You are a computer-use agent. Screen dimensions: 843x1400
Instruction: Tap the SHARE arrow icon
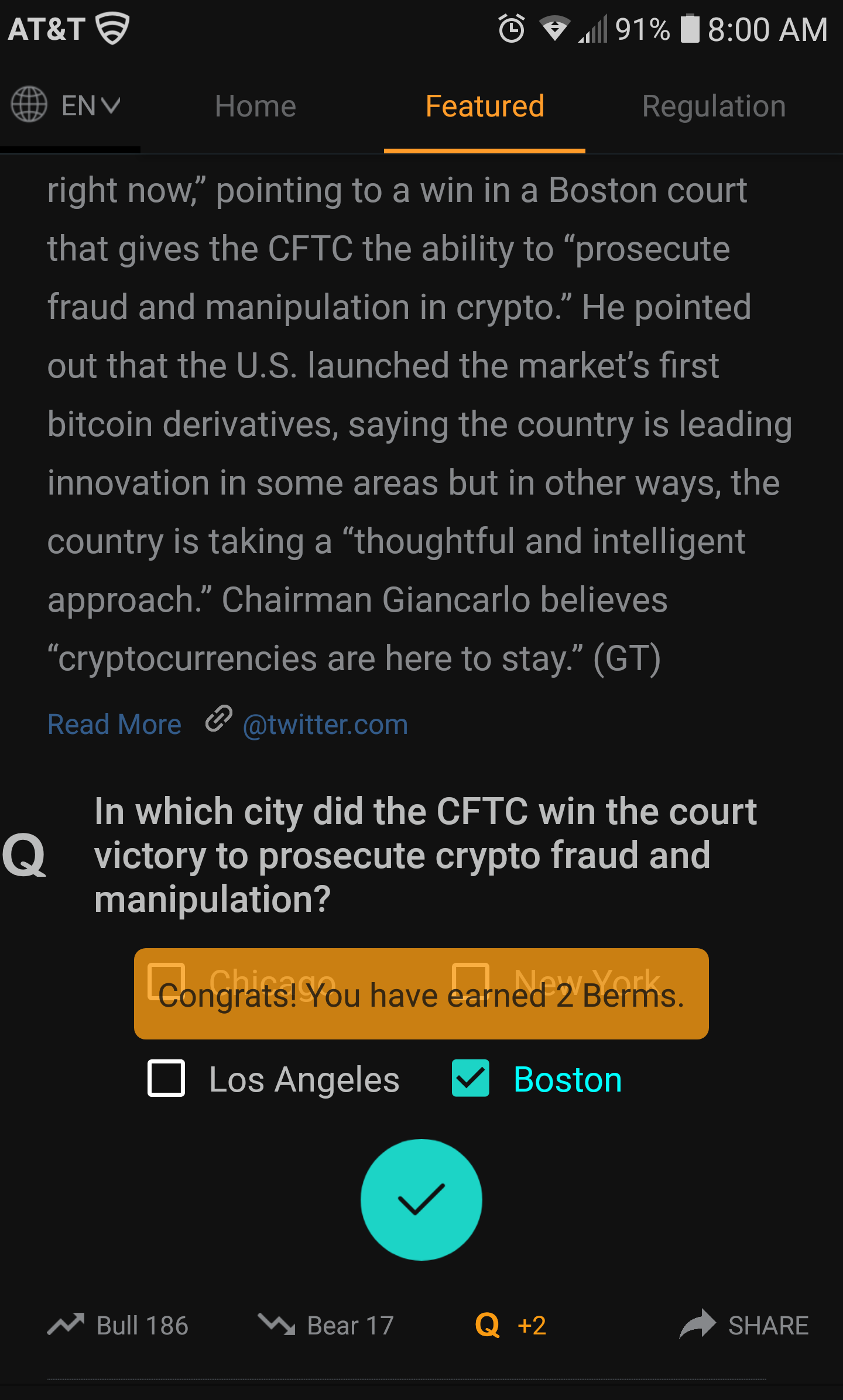697,1324
